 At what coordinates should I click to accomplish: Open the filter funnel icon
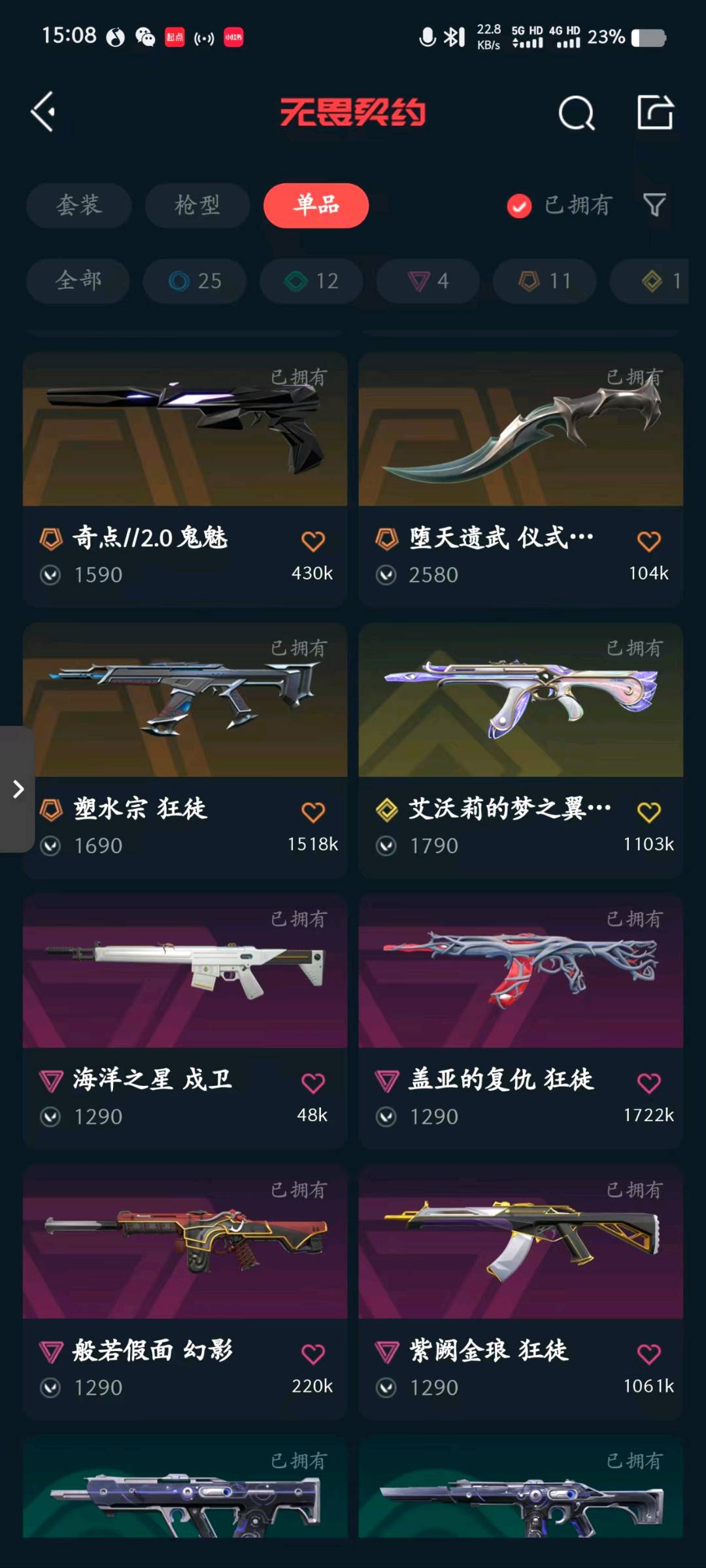coord(654,205)
